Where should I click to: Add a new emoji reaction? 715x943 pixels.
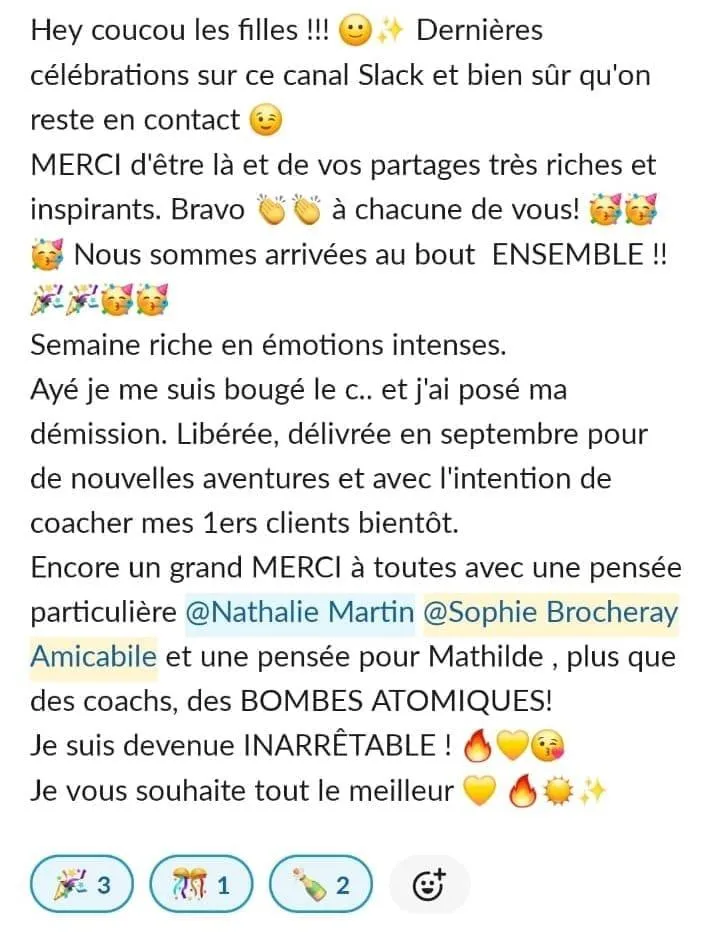429,885
